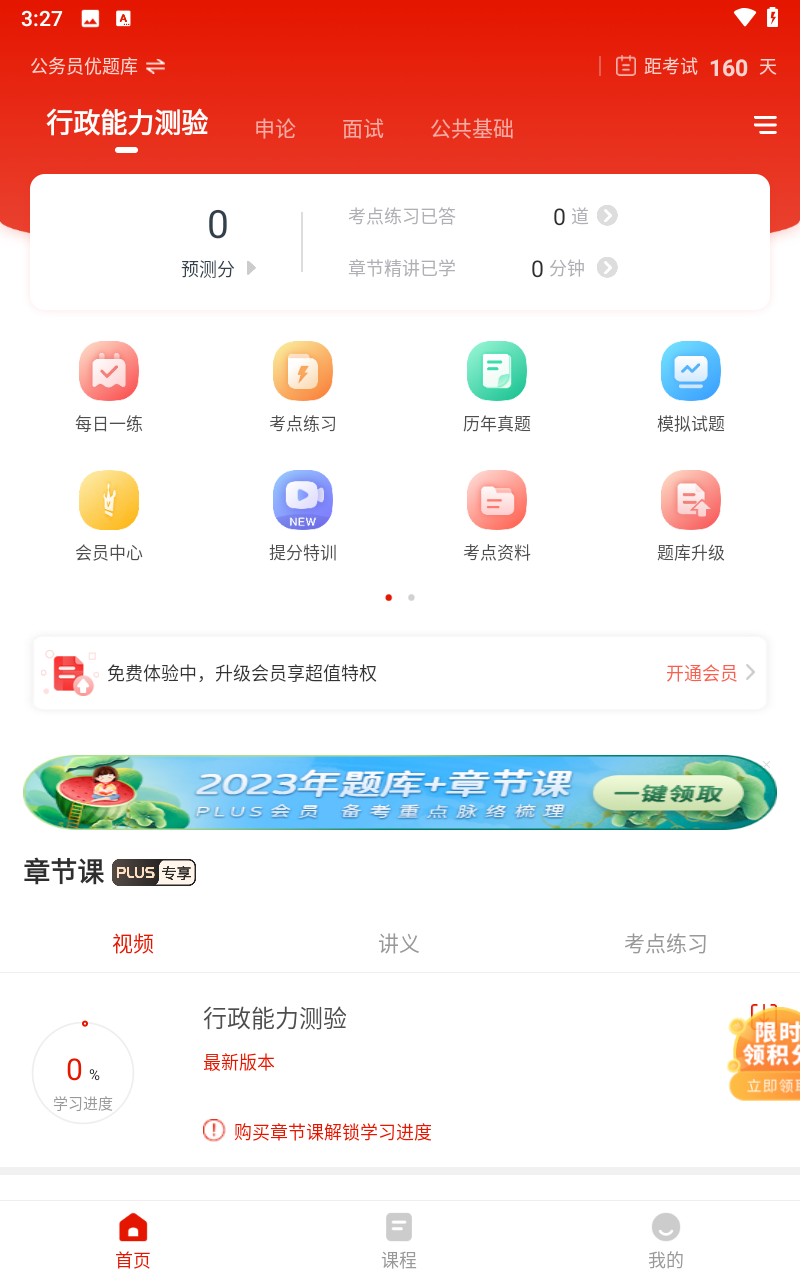Open the hamburger menu at top right
The image size is (800, 1280).
point(765,125)
